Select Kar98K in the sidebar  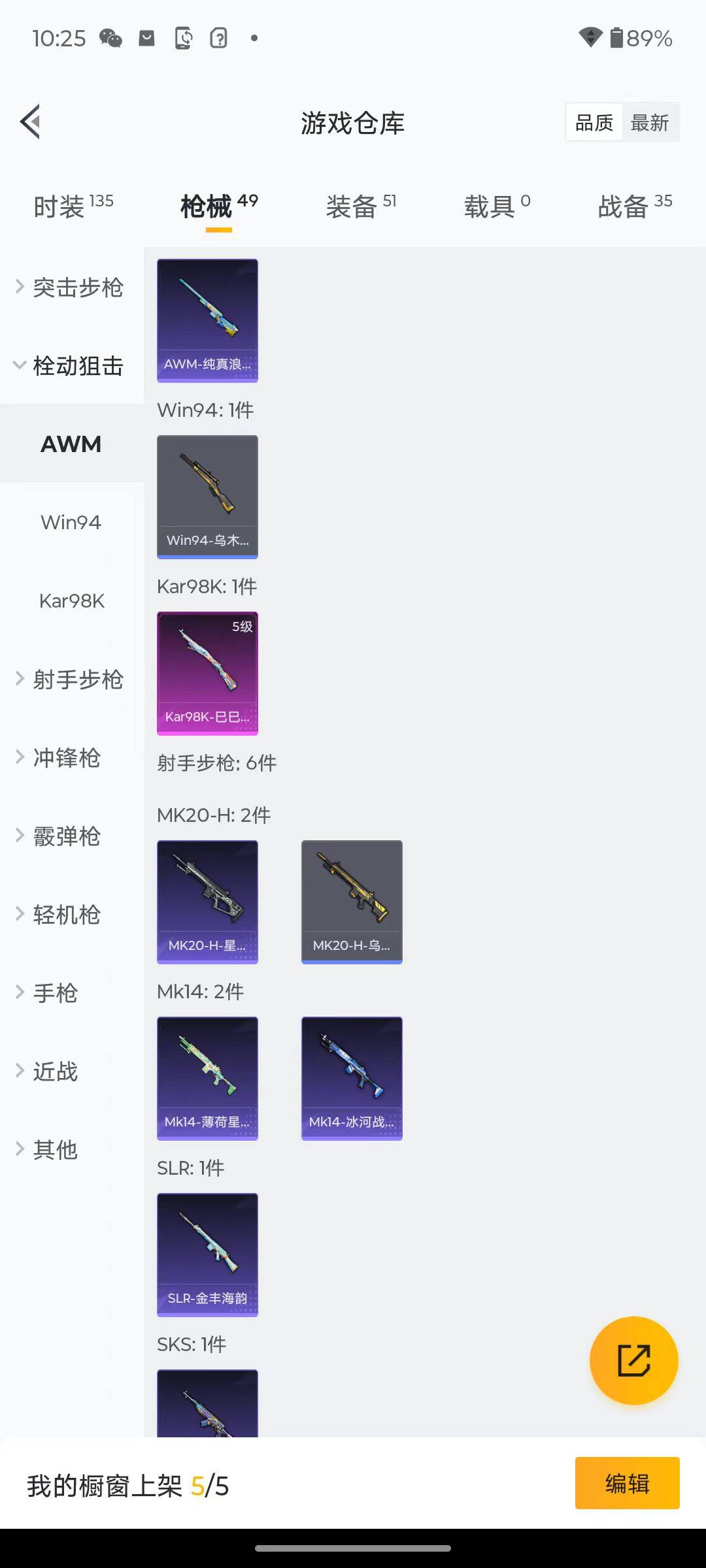[71, 601]
